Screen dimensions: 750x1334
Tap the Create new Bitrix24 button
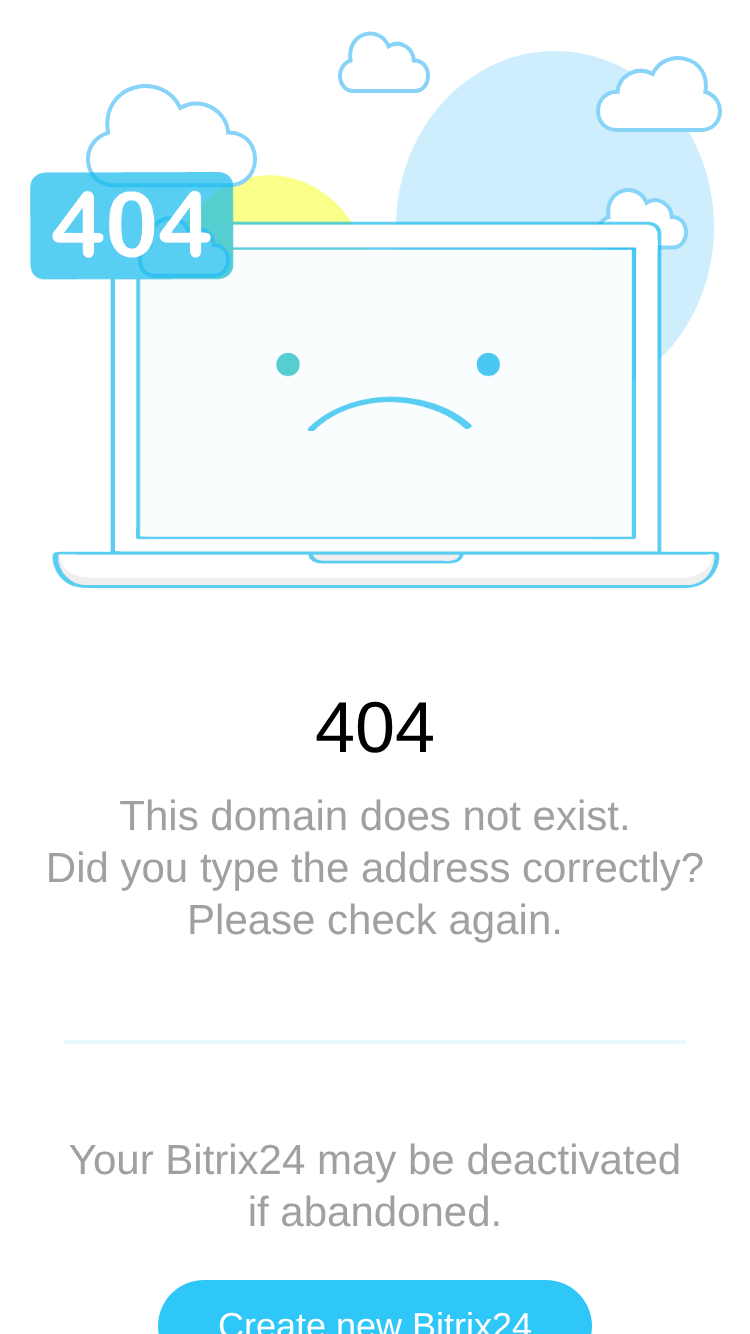(375, 1308)
